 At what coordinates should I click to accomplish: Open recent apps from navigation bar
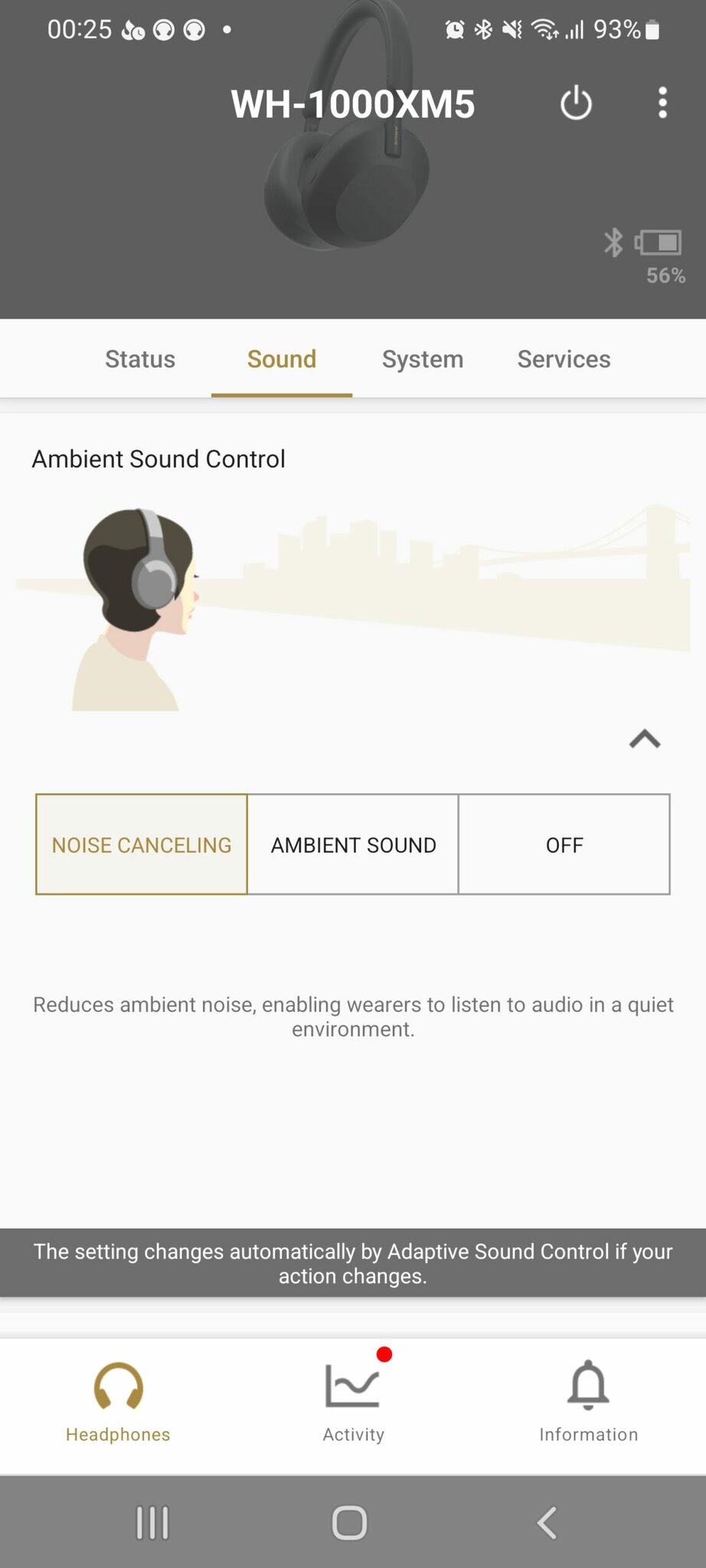pos(152,1522)
